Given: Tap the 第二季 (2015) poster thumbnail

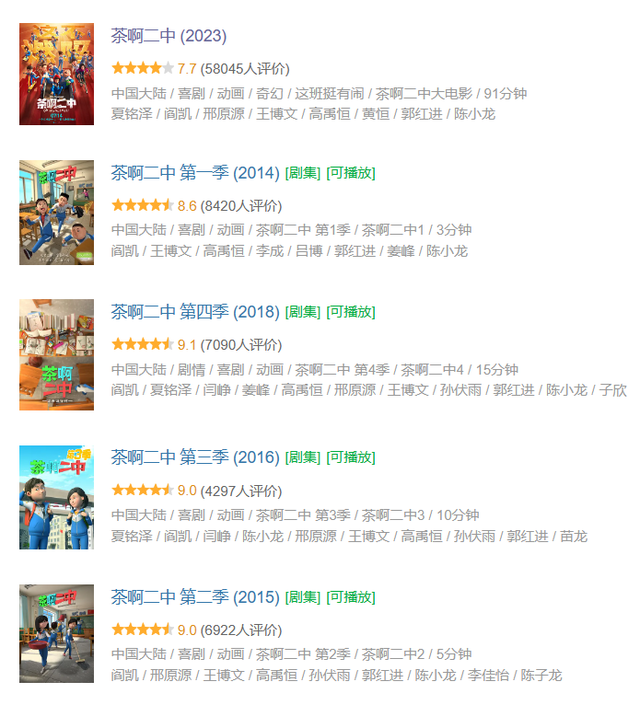Looking at the screenshot, I should (56, 634).
